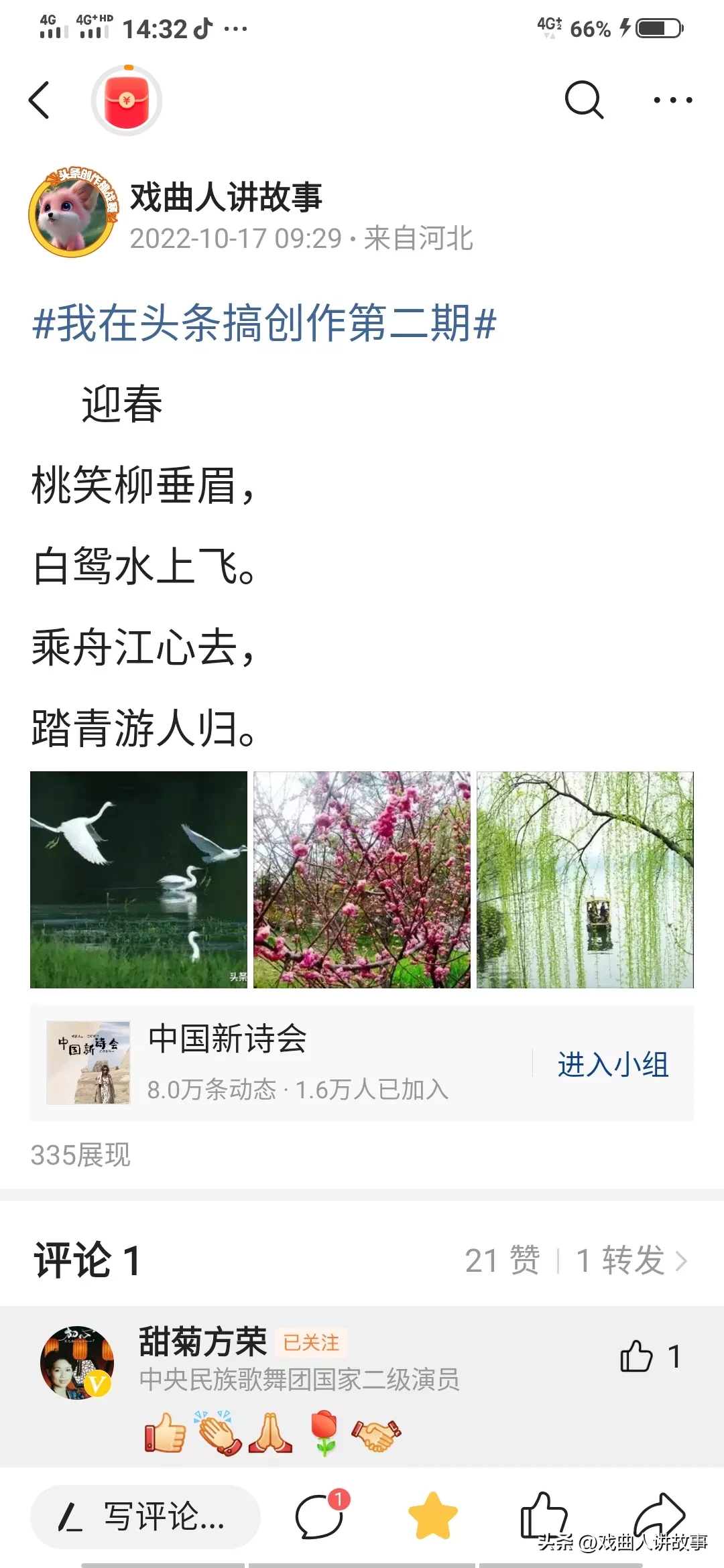
Task: Open 戏曲人讲故事 profile avatar
Action: click(x=72, y=213)
